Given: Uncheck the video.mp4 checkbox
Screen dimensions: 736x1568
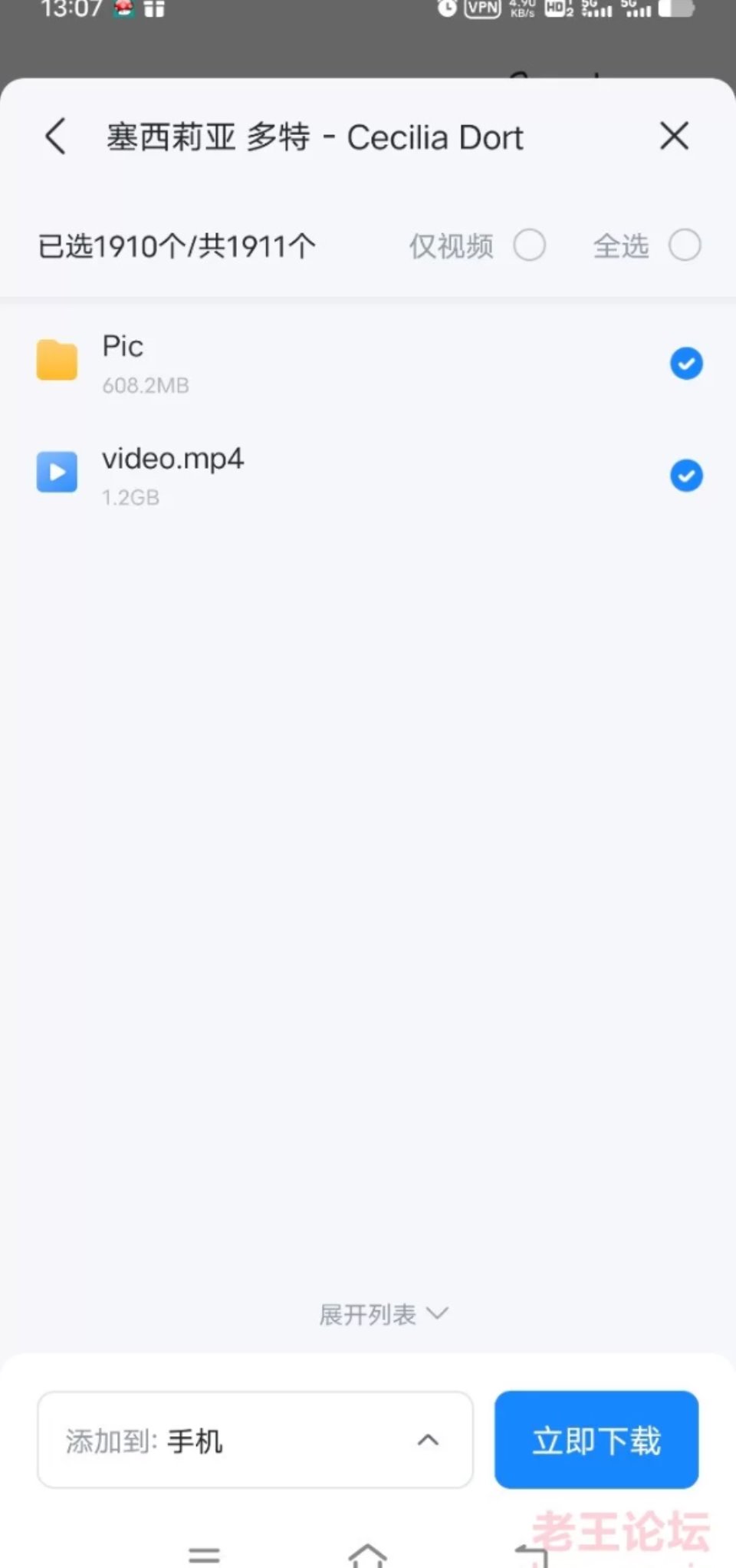Looking at the screenshot, I should 686,476.
